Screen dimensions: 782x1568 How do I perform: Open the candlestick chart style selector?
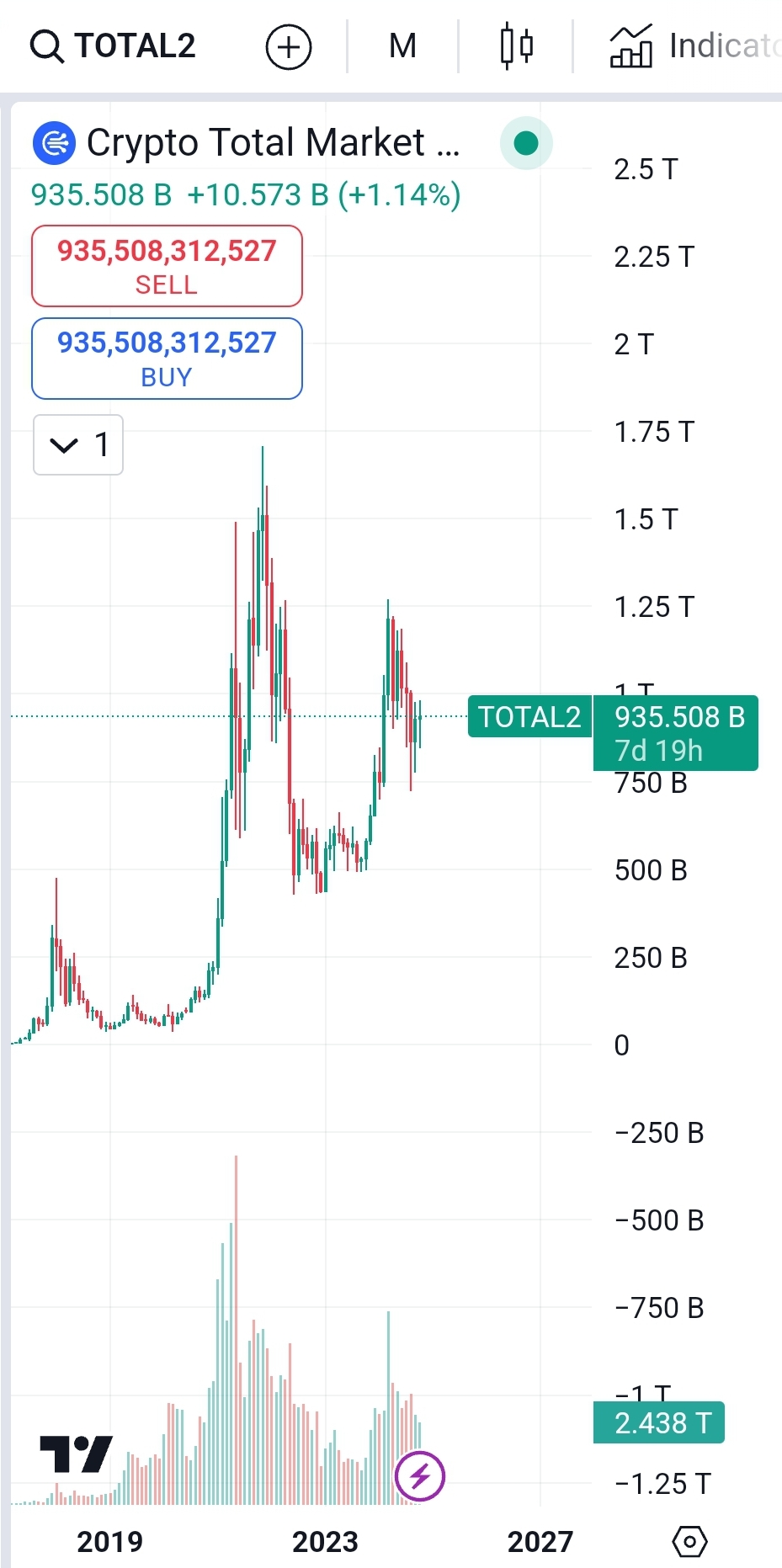coord(516,46)
